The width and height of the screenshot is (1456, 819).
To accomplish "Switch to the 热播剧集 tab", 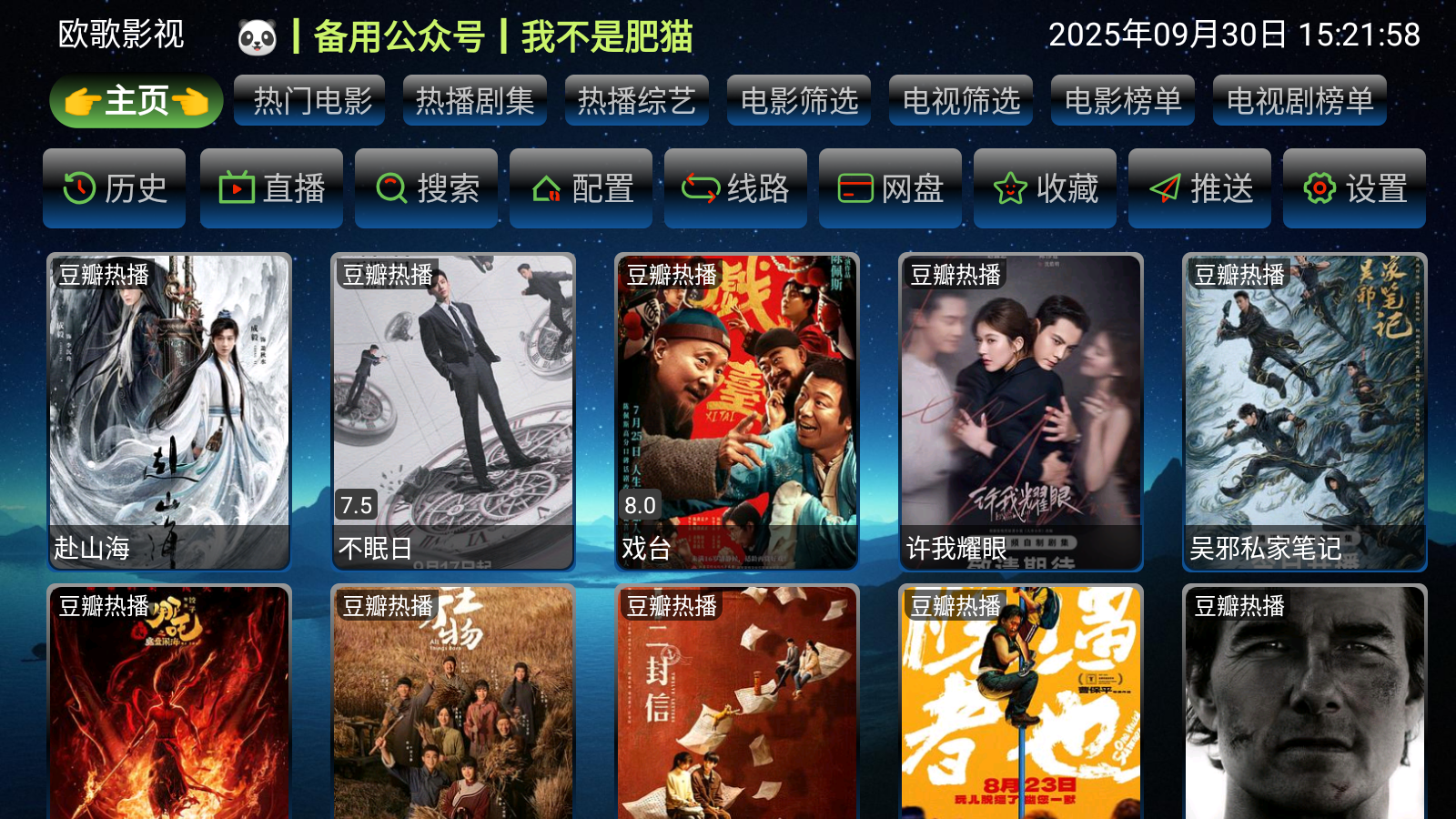I will 474,100.
